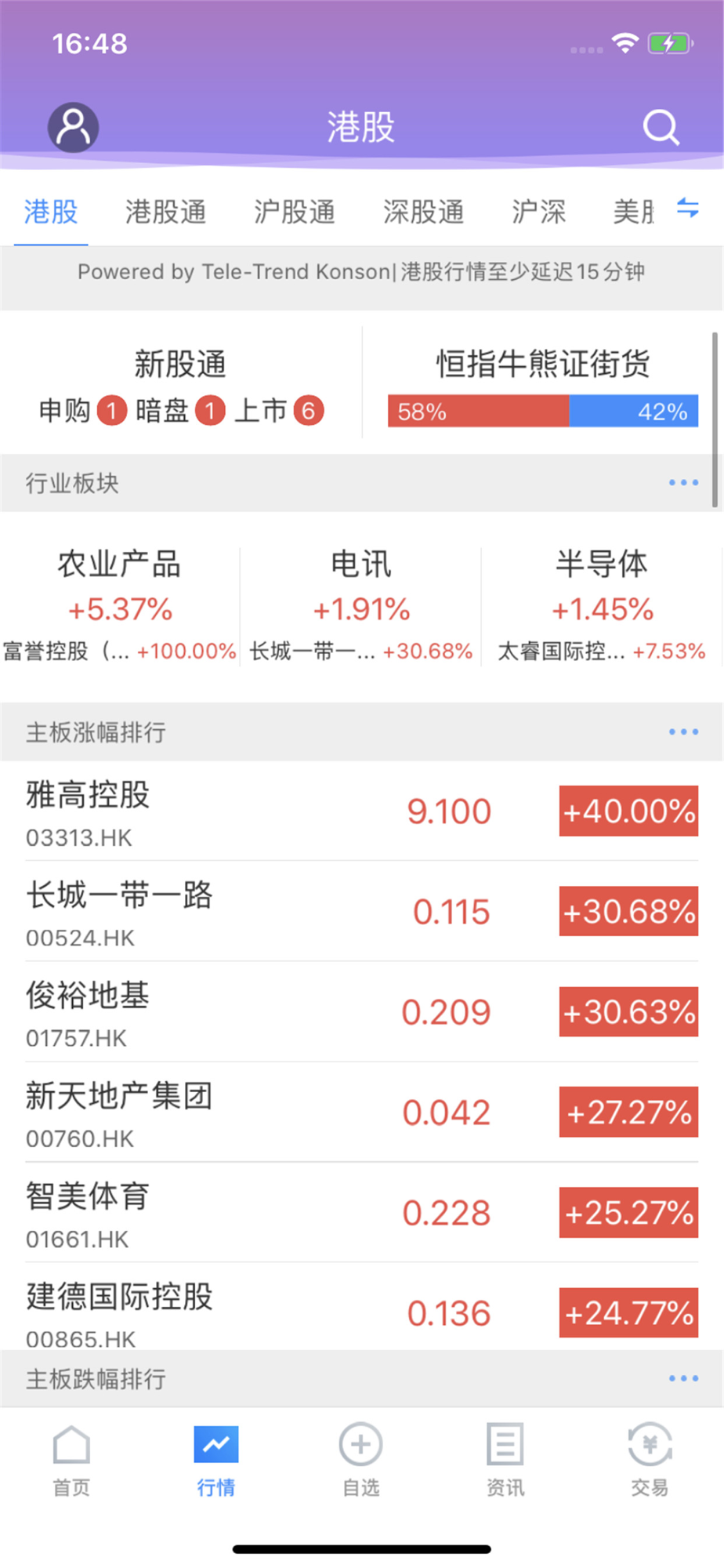The width and height of the screenshot is (724, 1568).
Task: Open stock 俊裕地基 01757.HK
Action: point(362,1012)
